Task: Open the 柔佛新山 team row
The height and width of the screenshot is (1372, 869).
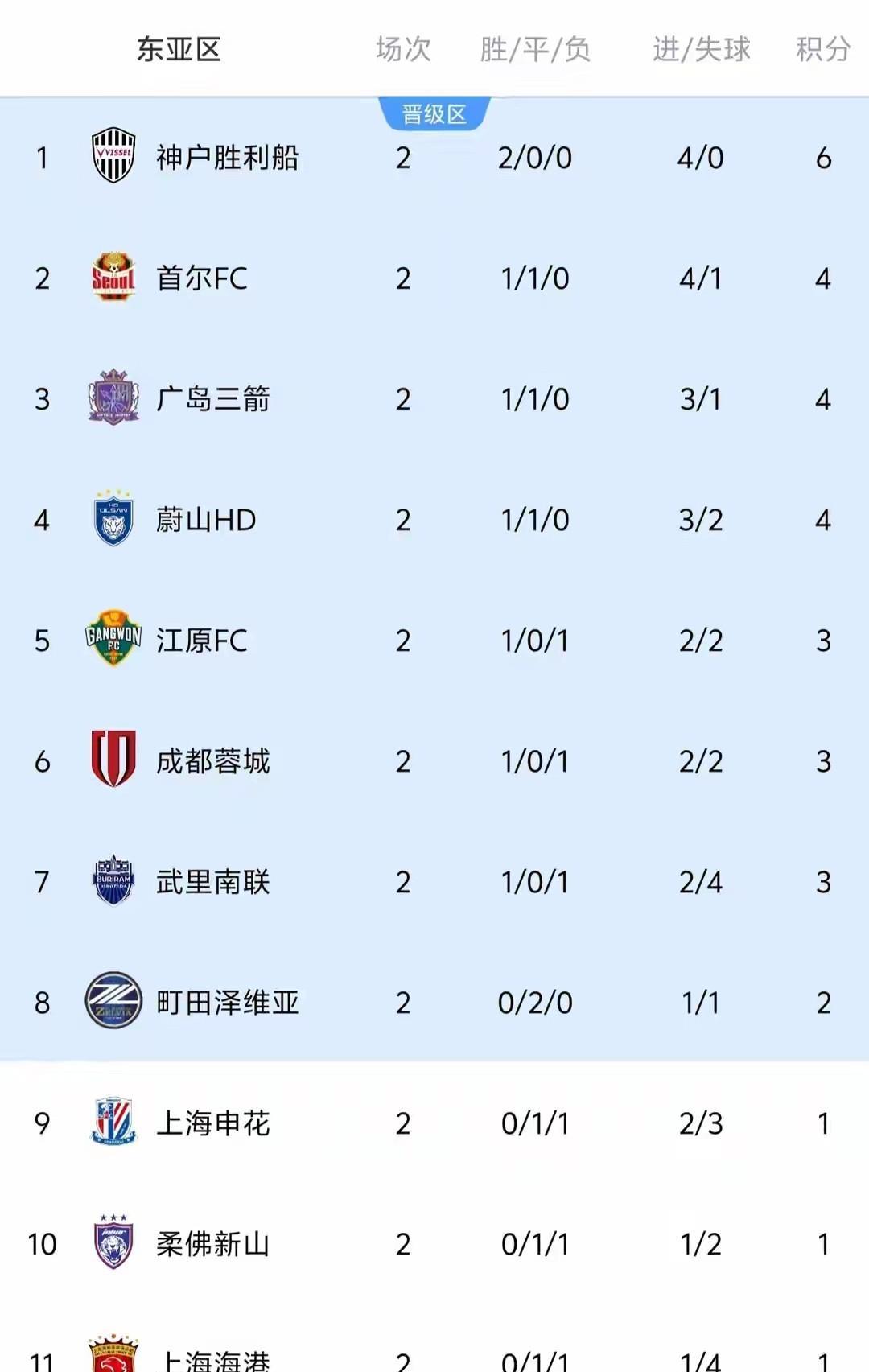Action: (x=434, y=1244)
